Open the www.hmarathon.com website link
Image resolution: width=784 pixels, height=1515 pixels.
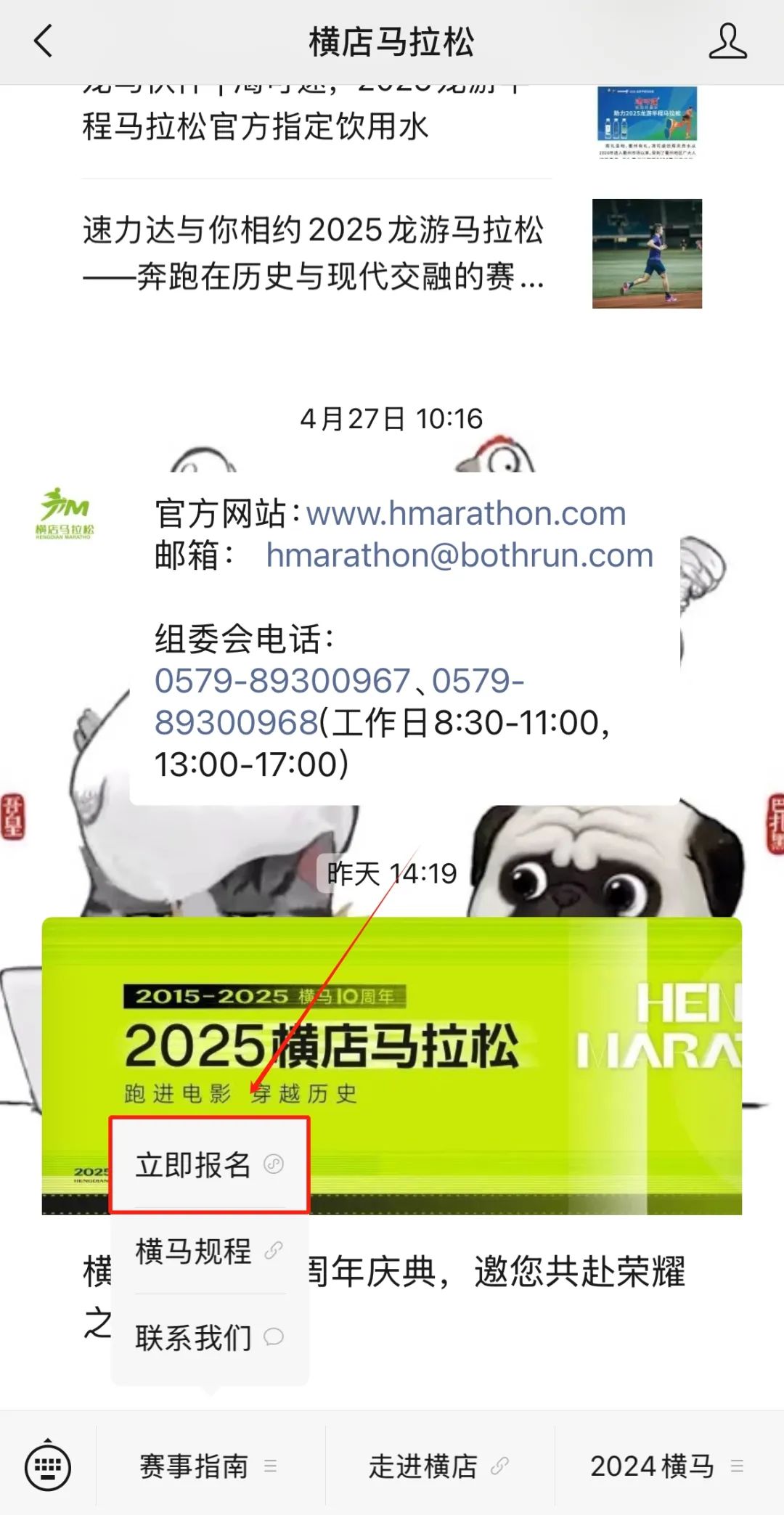coord(465,514)
